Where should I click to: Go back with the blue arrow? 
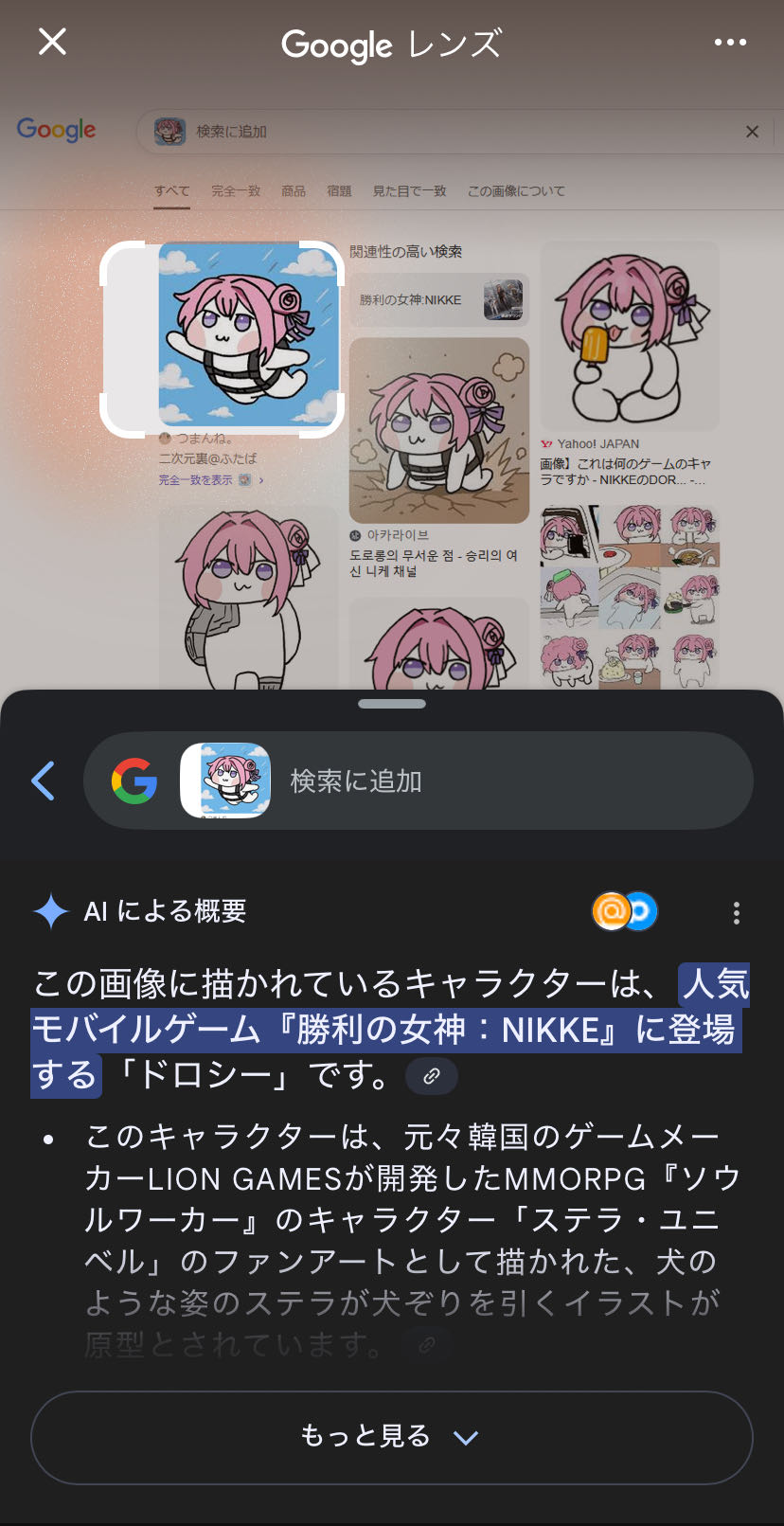pyautogui.click(x=44, y=781)
